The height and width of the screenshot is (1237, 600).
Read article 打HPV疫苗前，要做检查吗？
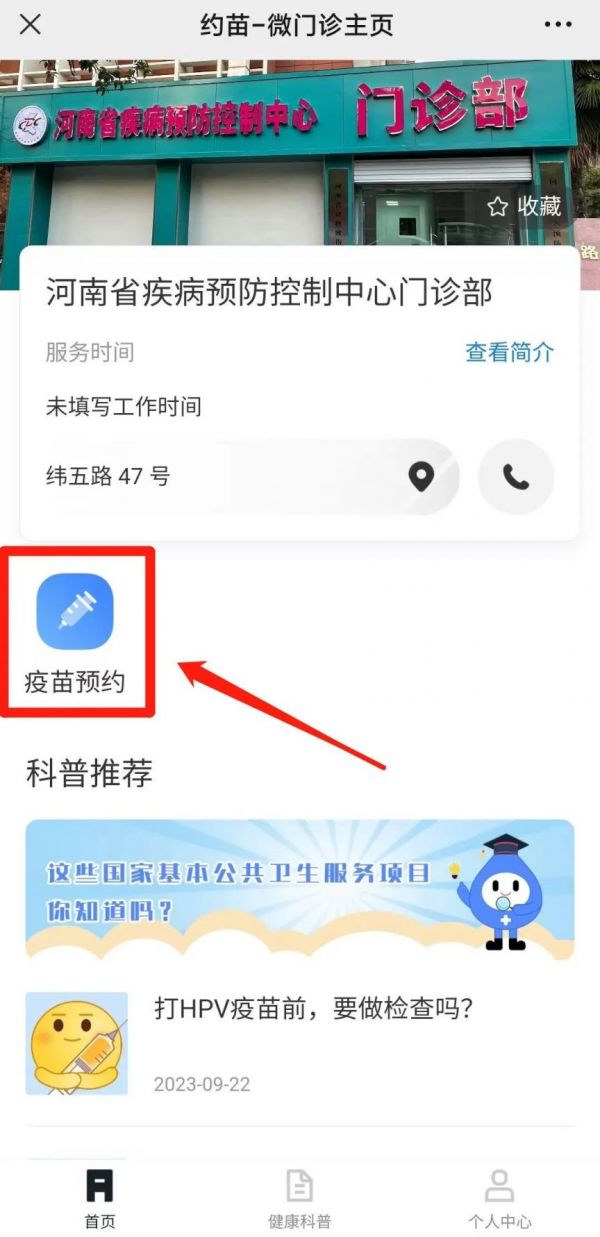[x=312, y=1010]
